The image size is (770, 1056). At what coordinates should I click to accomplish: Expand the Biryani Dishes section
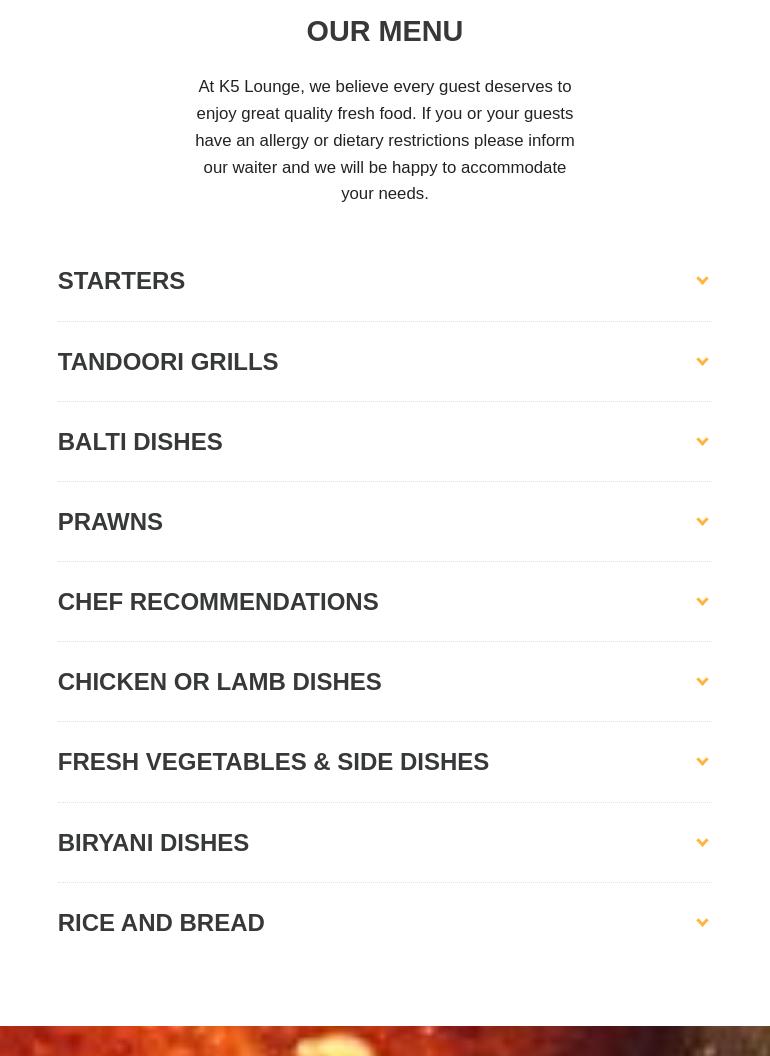pos(153,843)
